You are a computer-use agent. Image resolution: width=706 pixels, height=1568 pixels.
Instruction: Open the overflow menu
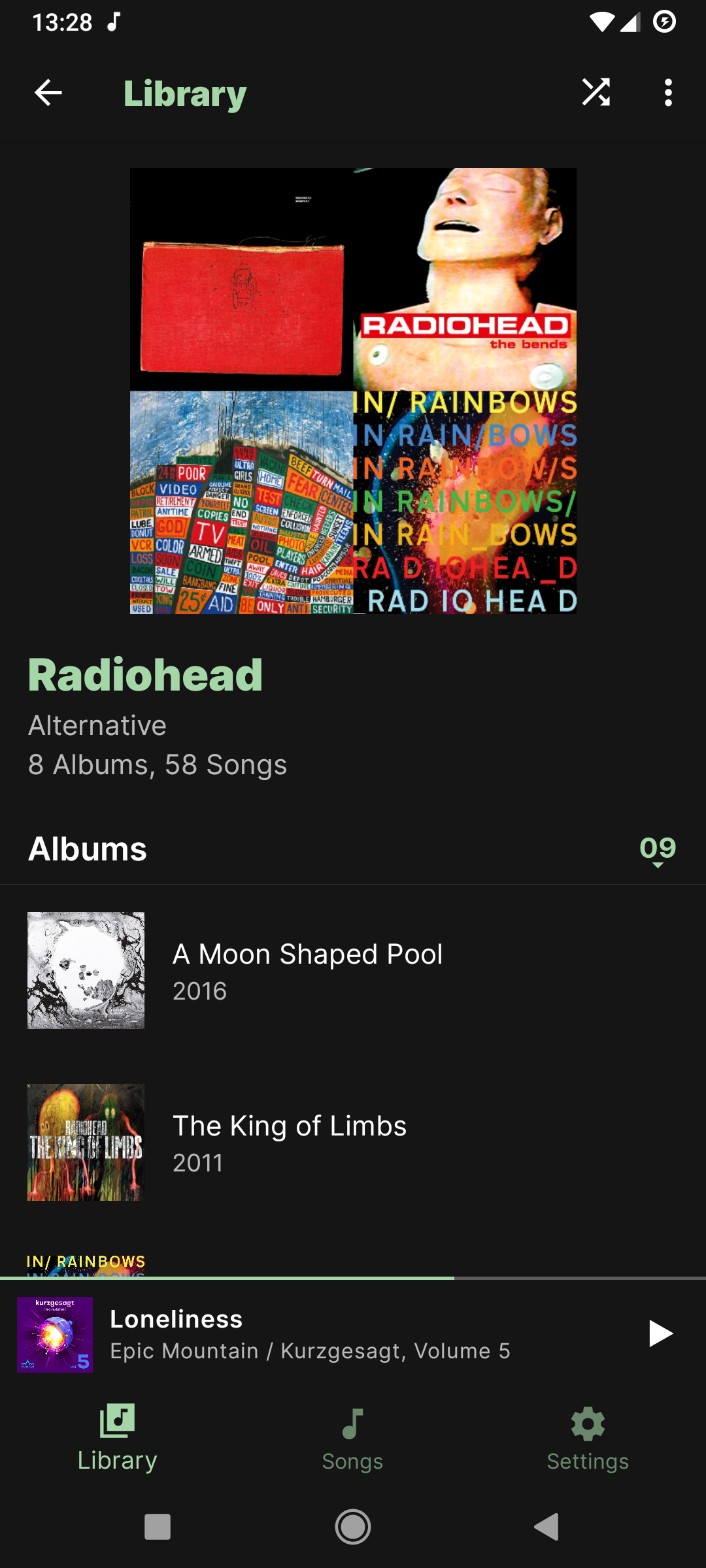point(667,93)
